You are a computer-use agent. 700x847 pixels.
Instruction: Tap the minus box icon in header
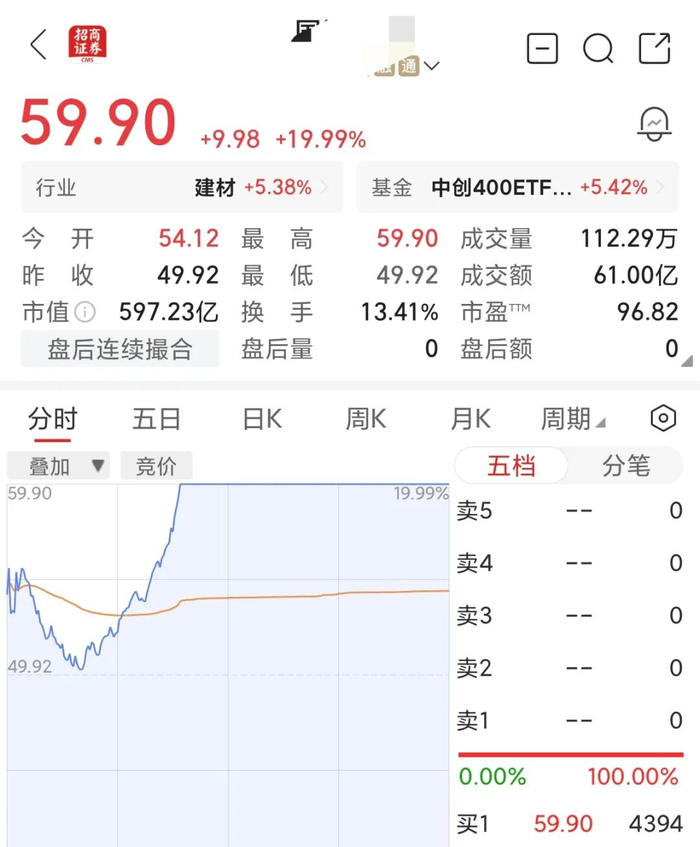click(x=542, y=49)
